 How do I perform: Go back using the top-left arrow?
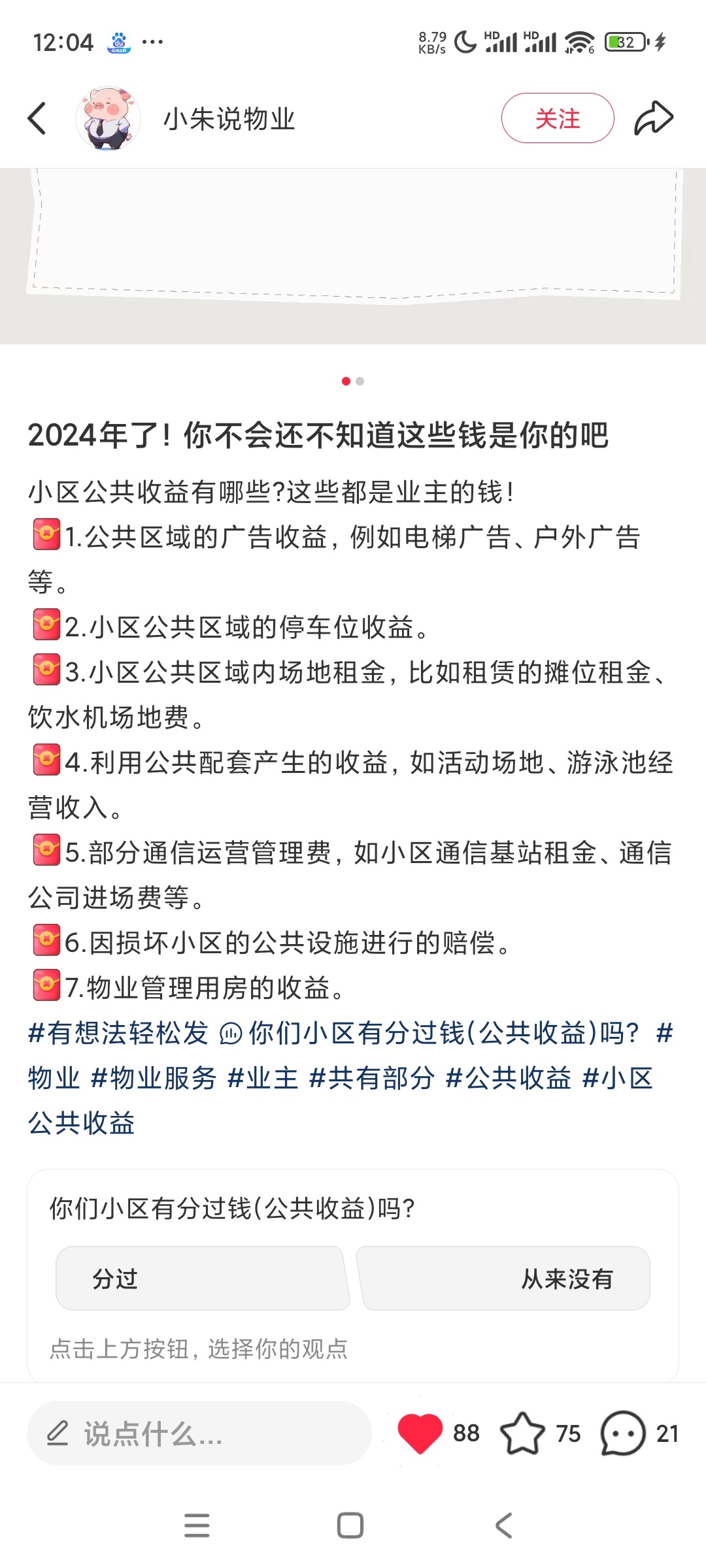37,118
